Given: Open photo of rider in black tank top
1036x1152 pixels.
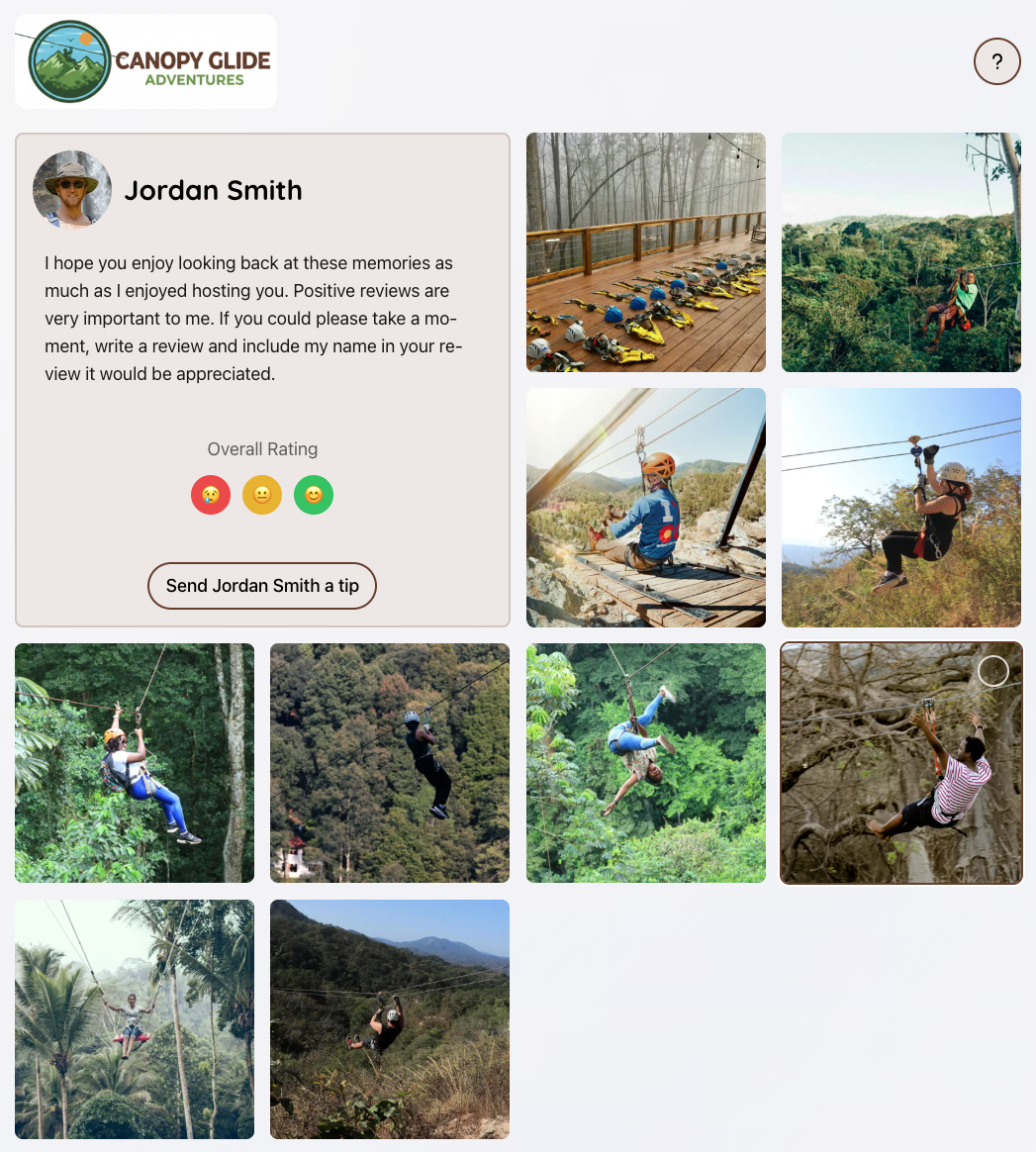Looking at the screenshot, I should click(x=900, y=508).
